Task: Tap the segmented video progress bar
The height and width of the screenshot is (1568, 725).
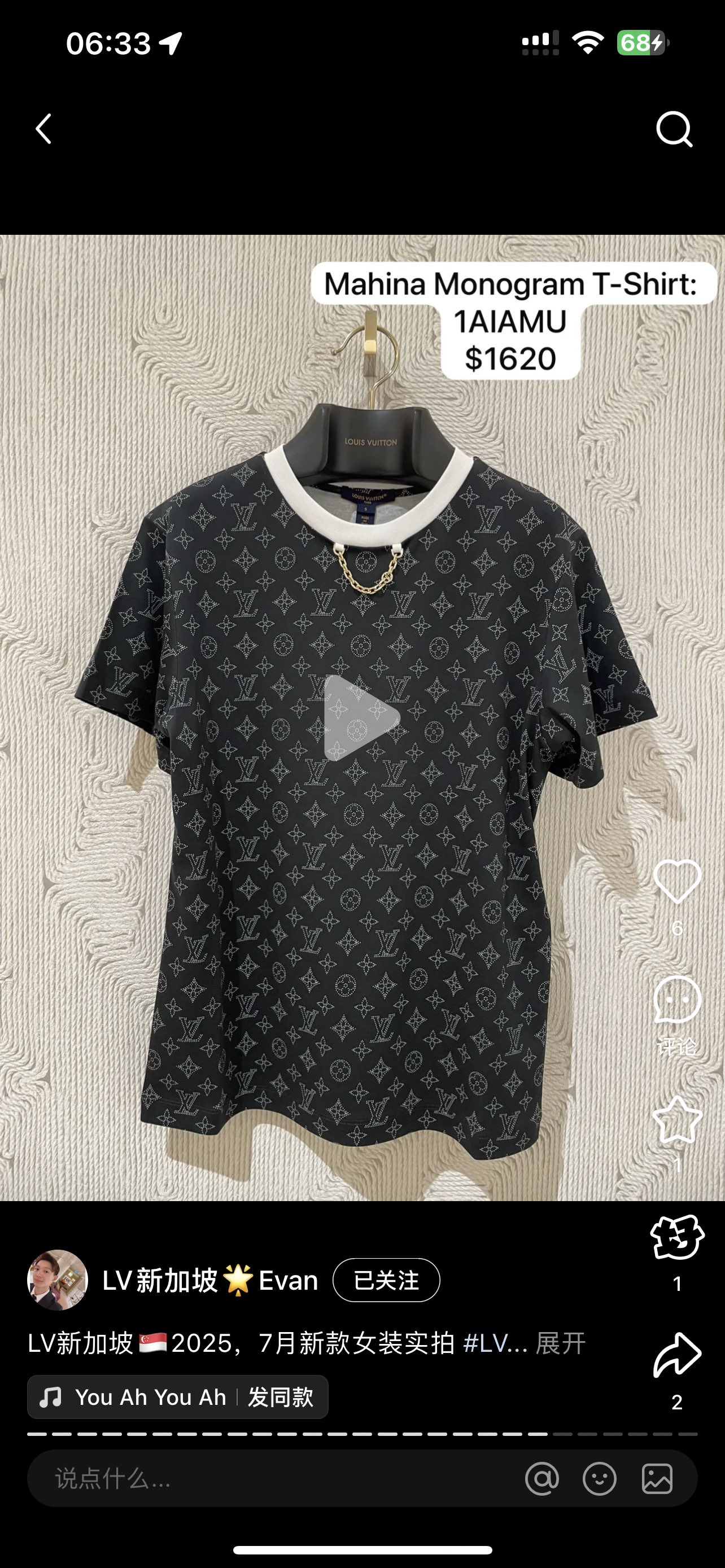Action: (x=361, y=1434)
